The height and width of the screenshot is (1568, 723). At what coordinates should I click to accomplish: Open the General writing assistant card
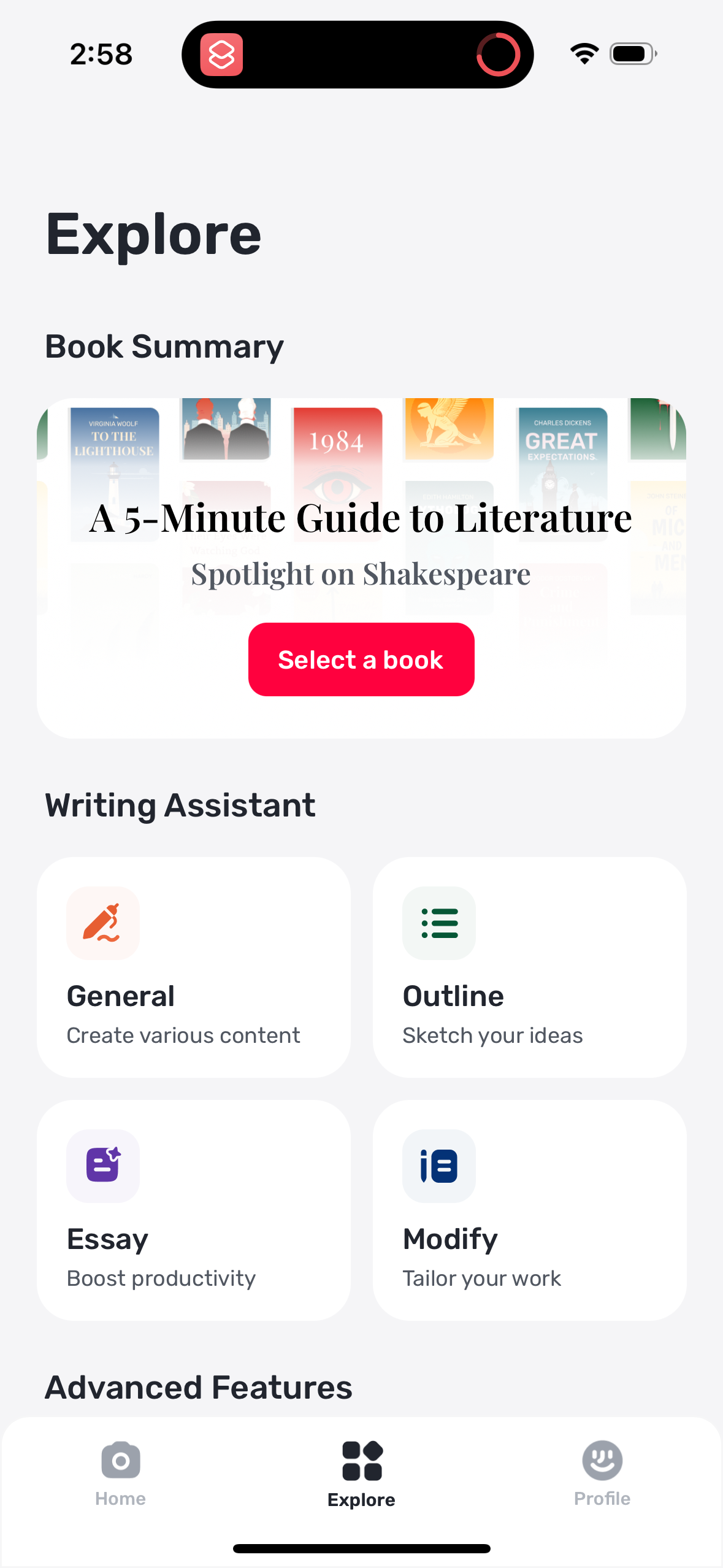coord(193,966)
